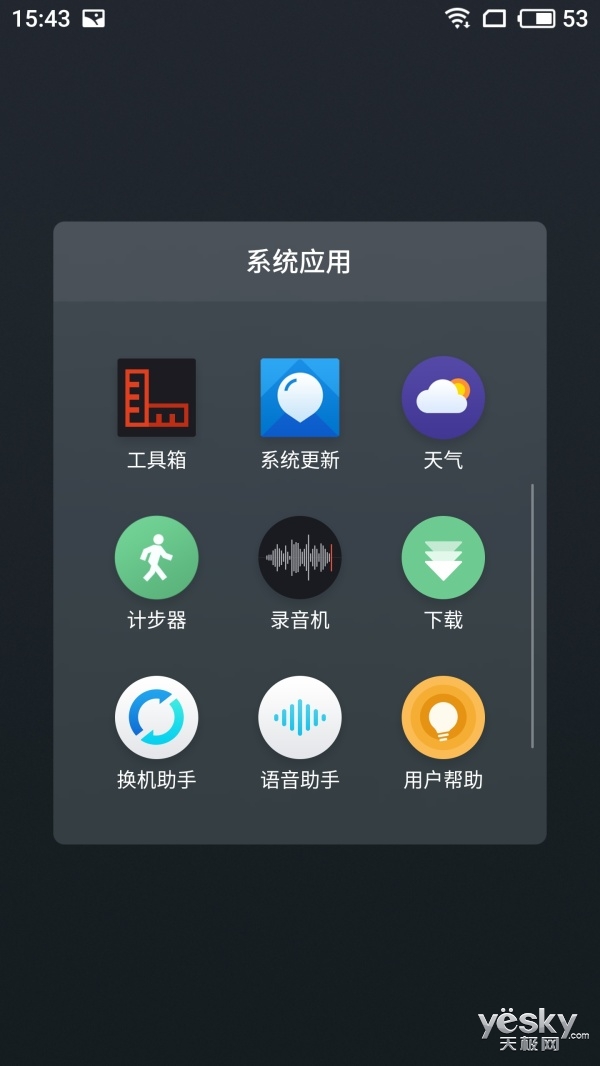This screenshot has width=600, height=1066.
Task: Launch the 语音助手 voice assistant
Action: pos(300,718)
